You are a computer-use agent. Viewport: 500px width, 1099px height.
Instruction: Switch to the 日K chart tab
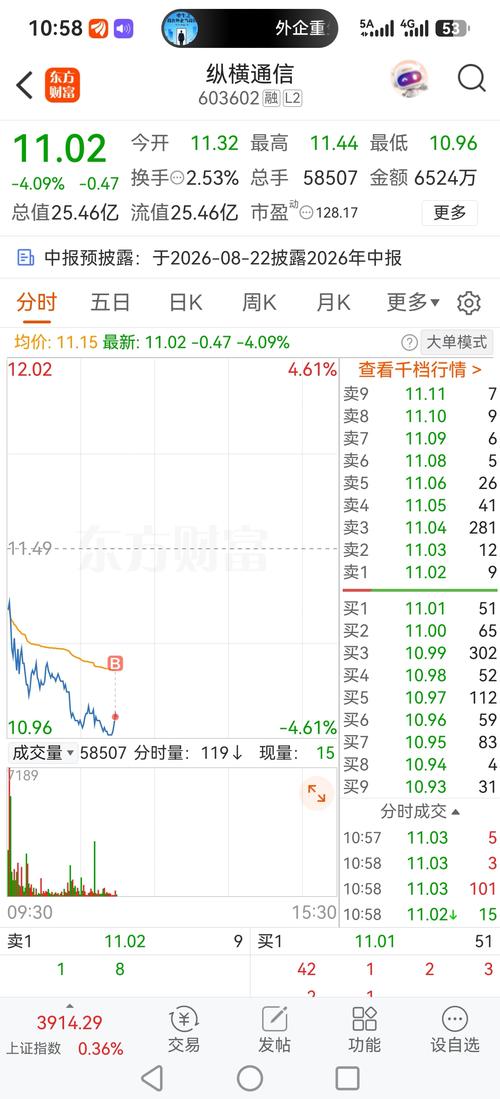point(186,303)
